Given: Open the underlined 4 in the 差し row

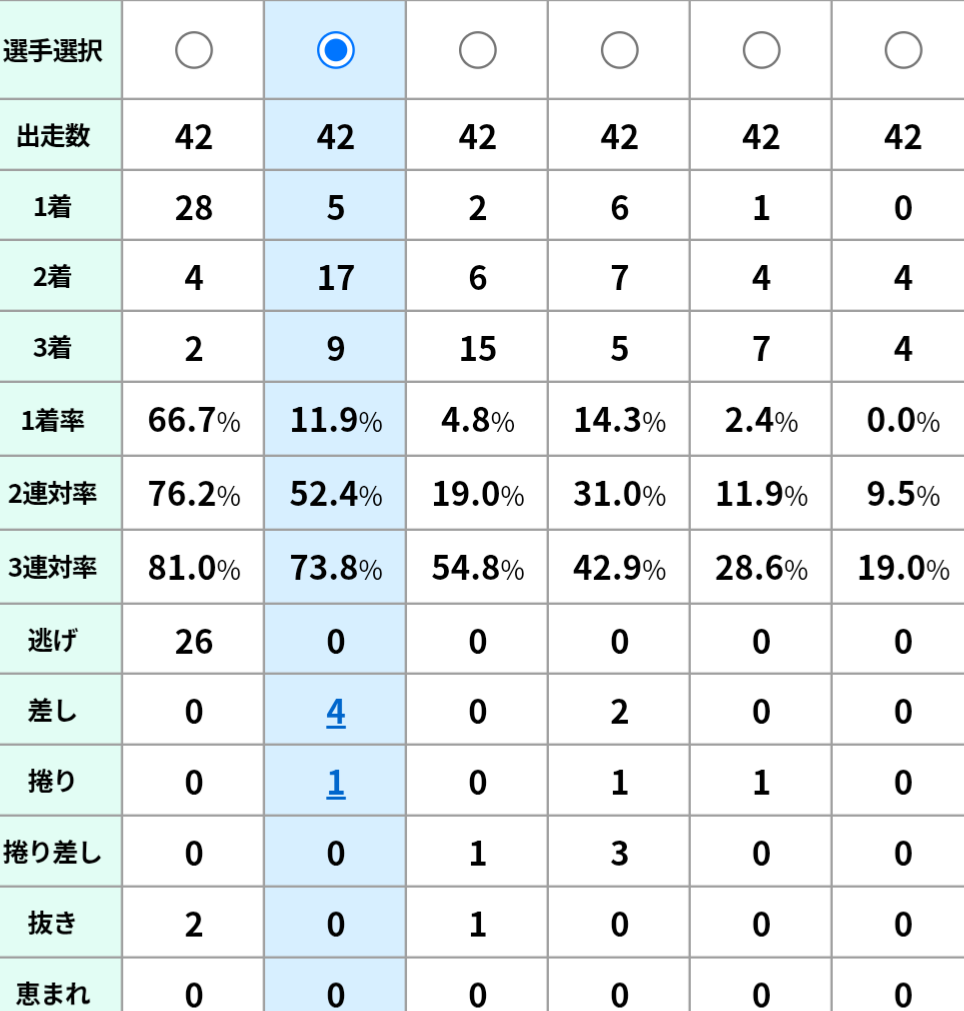Looking at the screenshot, I should tap(335, 712).
